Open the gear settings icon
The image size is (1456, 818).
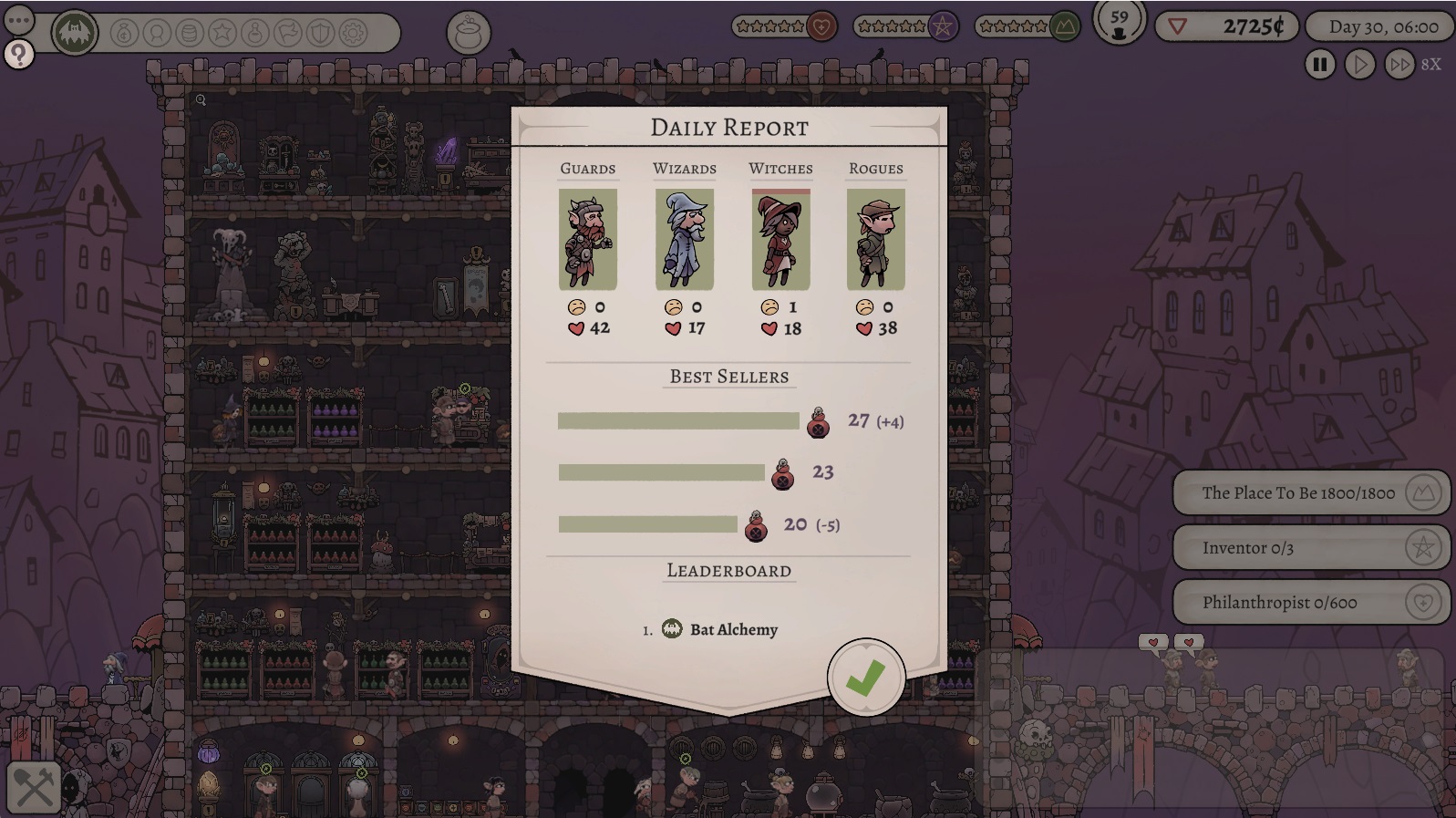[x=354, y=34]
